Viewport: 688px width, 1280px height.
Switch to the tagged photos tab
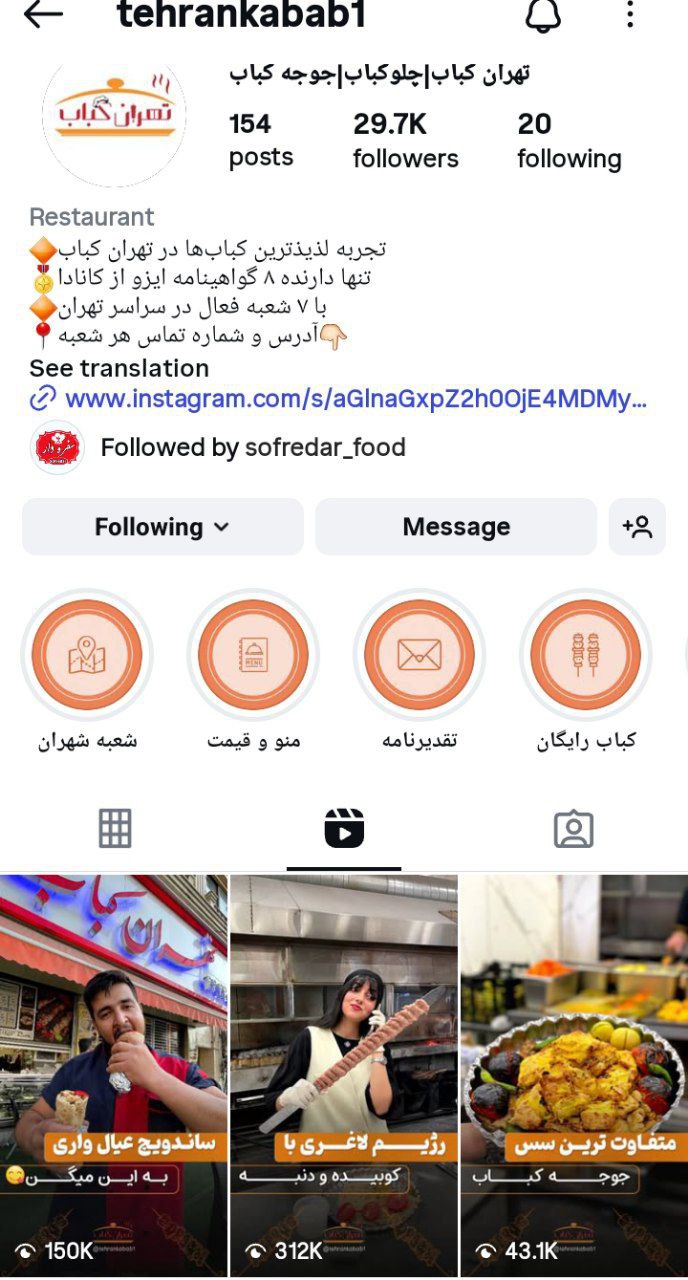click(573, 829)
